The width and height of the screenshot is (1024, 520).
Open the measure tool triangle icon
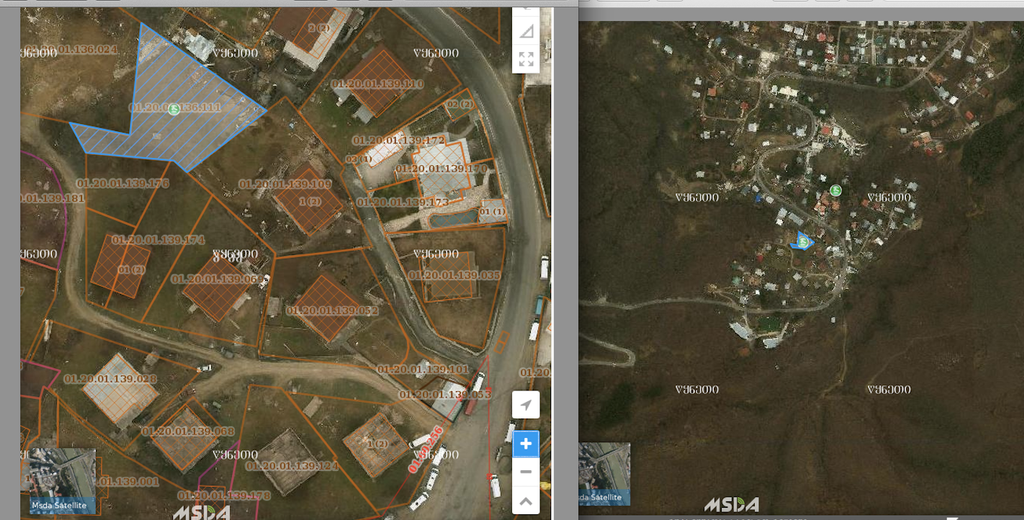click(x=526, y=32)
